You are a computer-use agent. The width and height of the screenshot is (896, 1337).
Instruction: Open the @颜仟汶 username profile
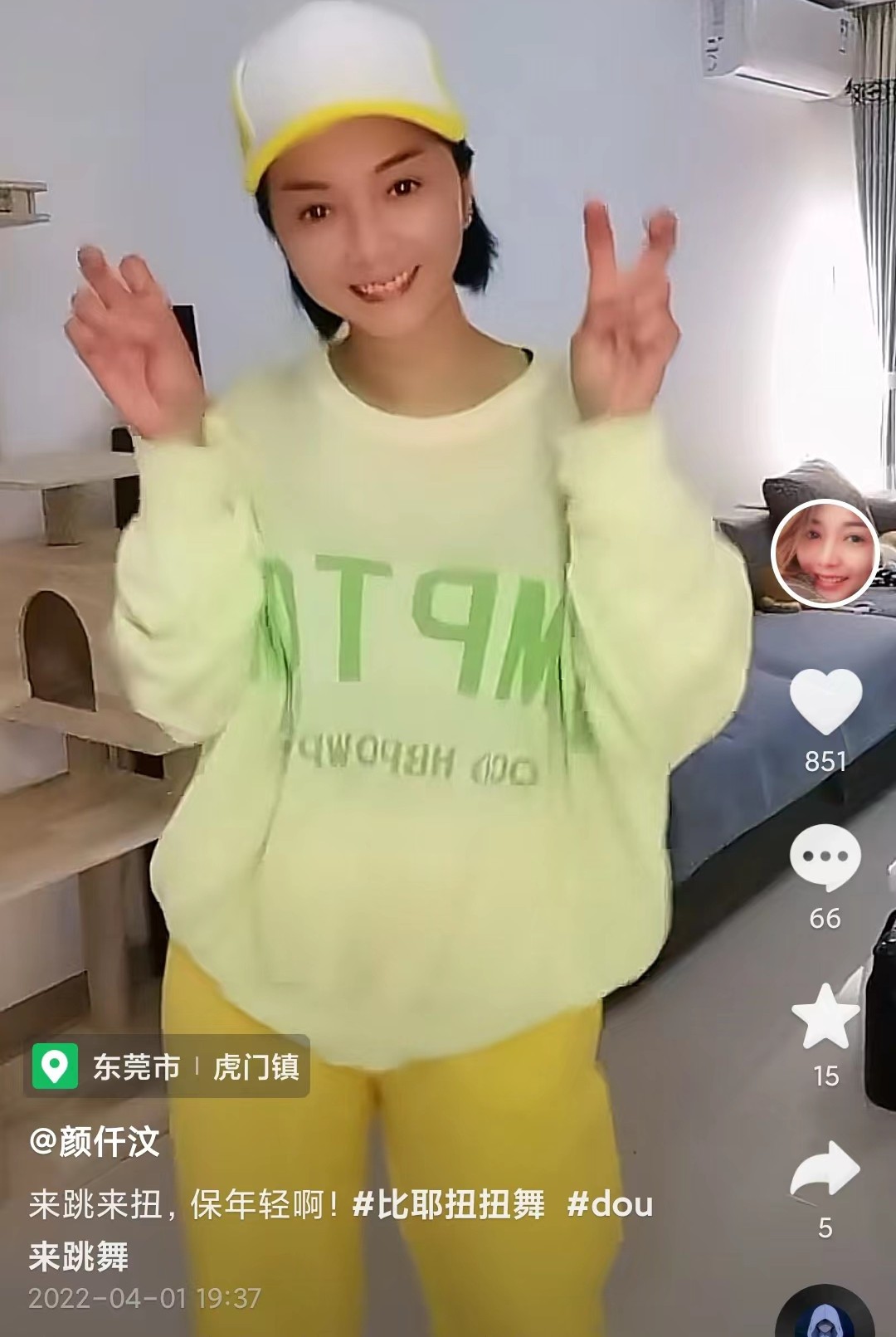coord(94,1143)
